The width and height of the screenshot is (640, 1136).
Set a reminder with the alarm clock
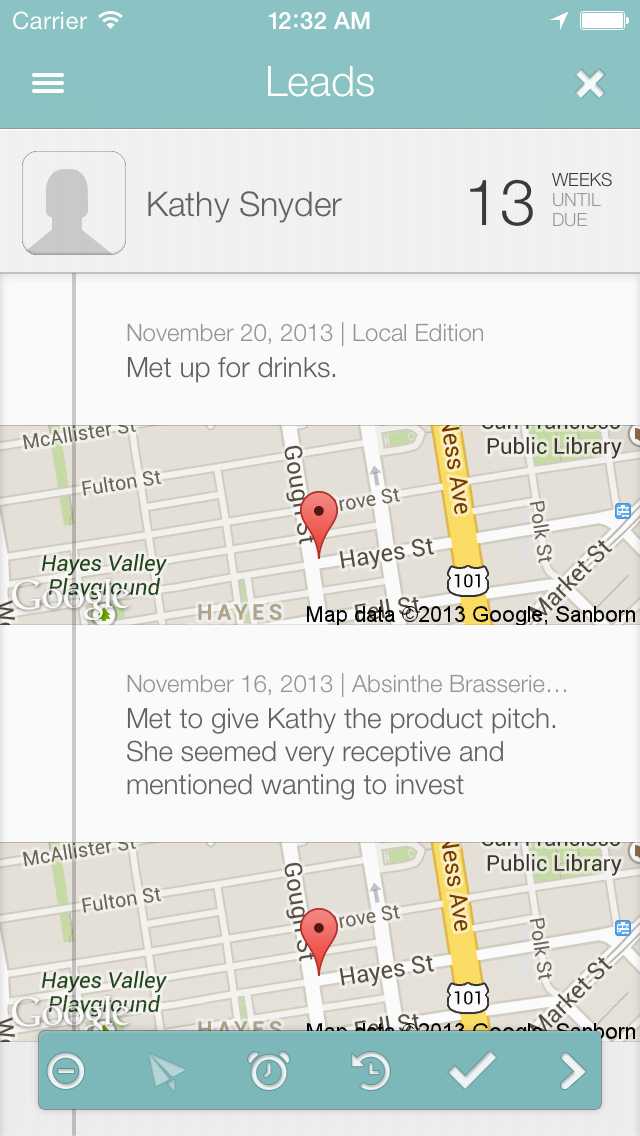(x=268, y=1070)
